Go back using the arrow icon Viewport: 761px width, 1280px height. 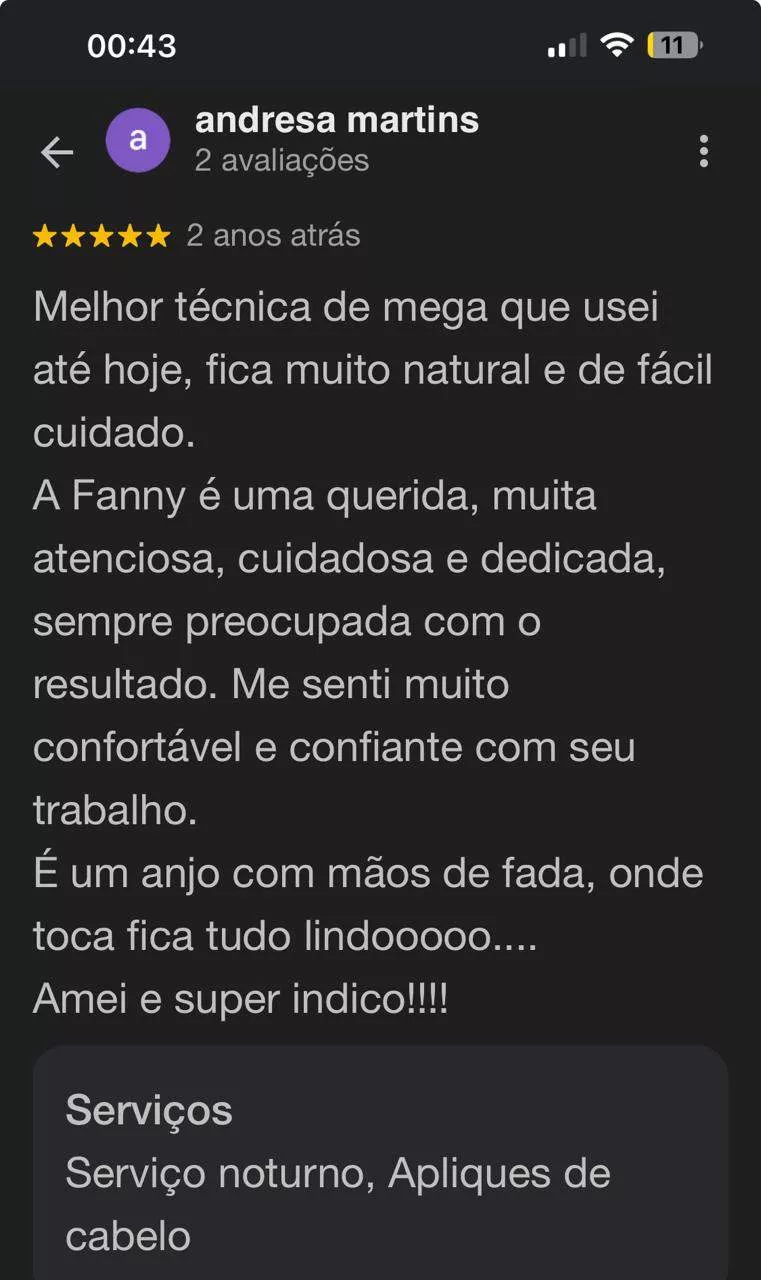[x=57, y=152]
